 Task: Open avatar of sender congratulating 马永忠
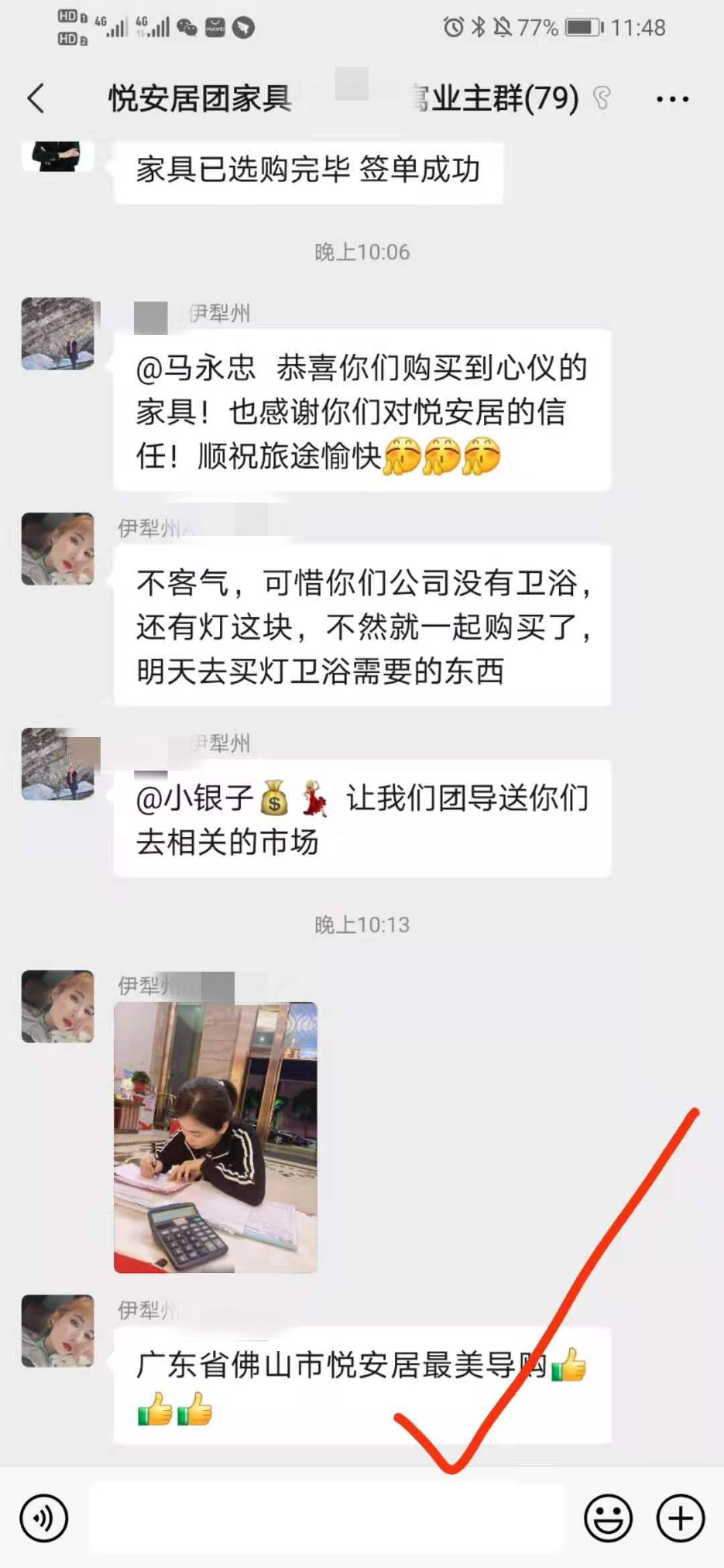point(58,334)
